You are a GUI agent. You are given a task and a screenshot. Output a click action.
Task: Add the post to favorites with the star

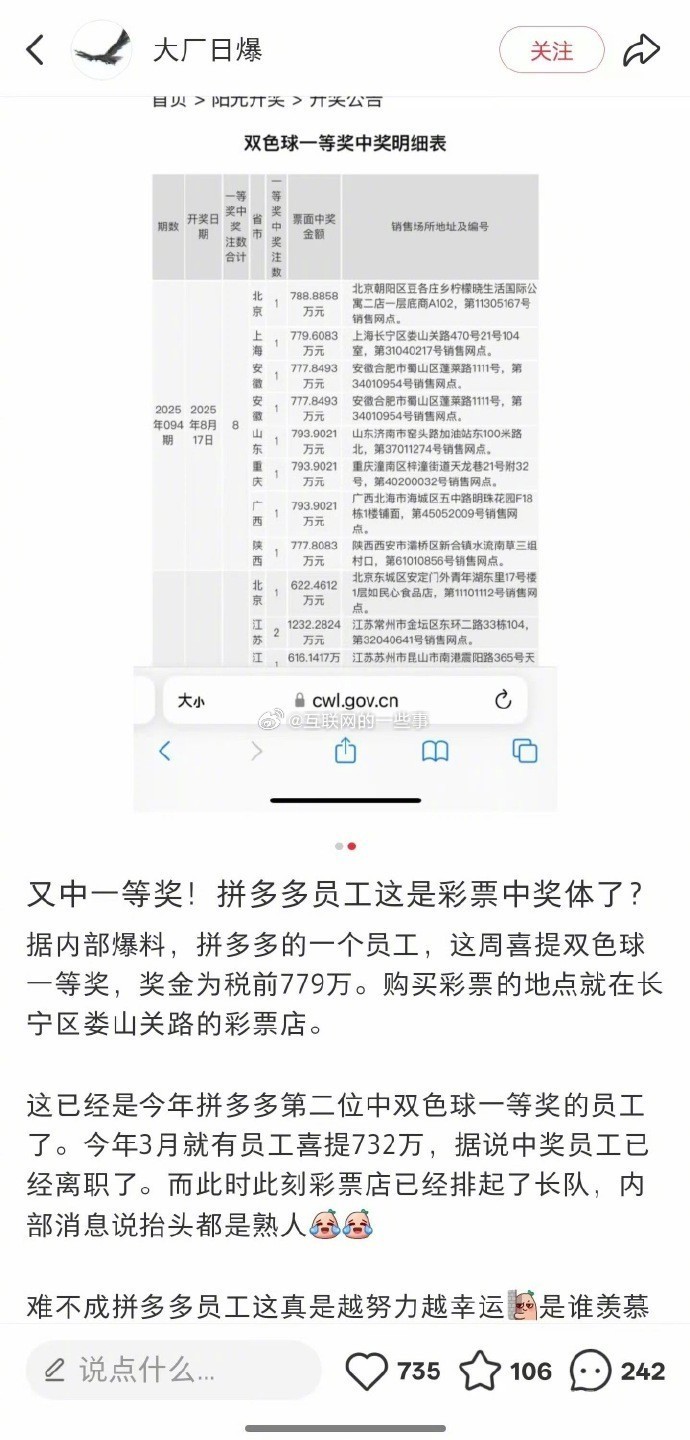480,1371
